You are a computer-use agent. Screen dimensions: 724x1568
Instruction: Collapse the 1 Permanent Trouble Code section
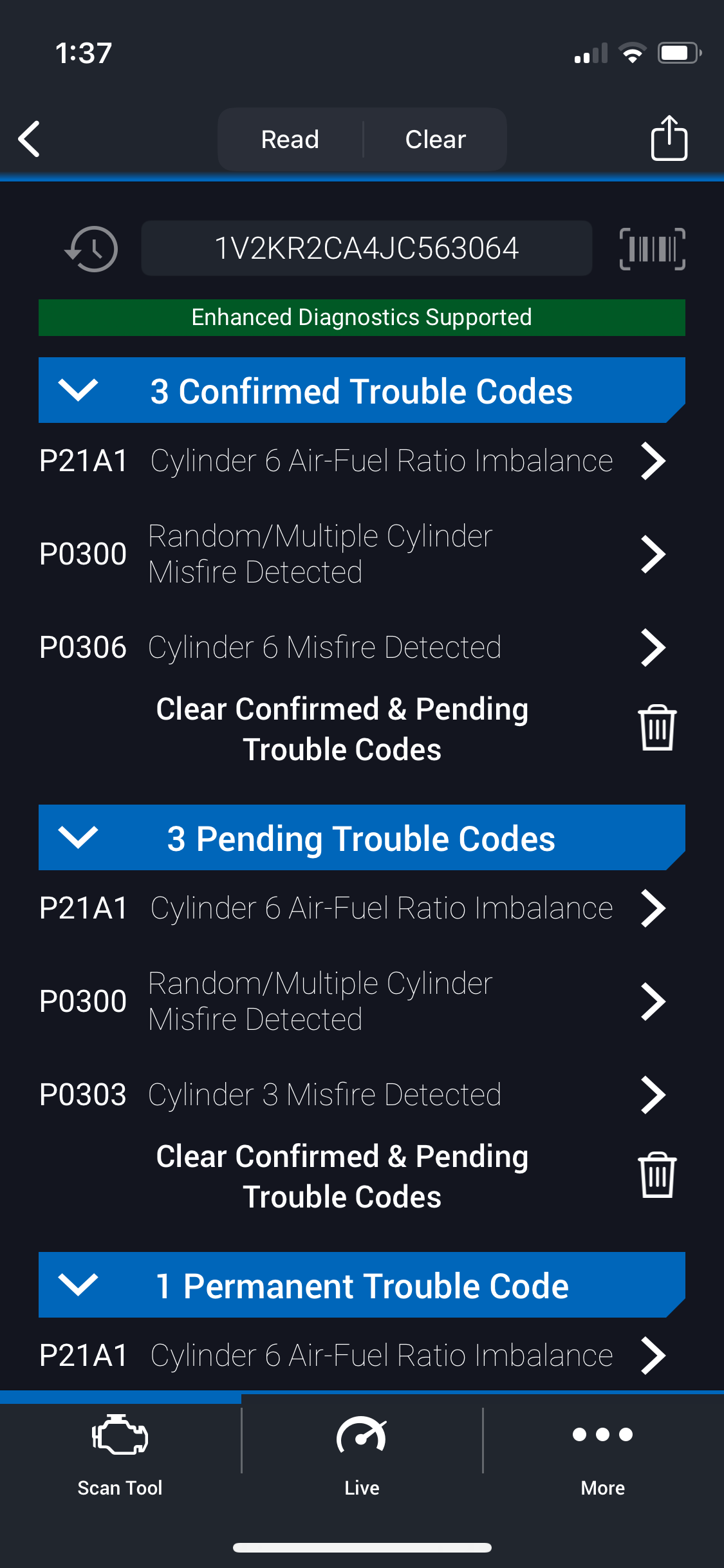pyautogui.click(x=78, y=1285)
